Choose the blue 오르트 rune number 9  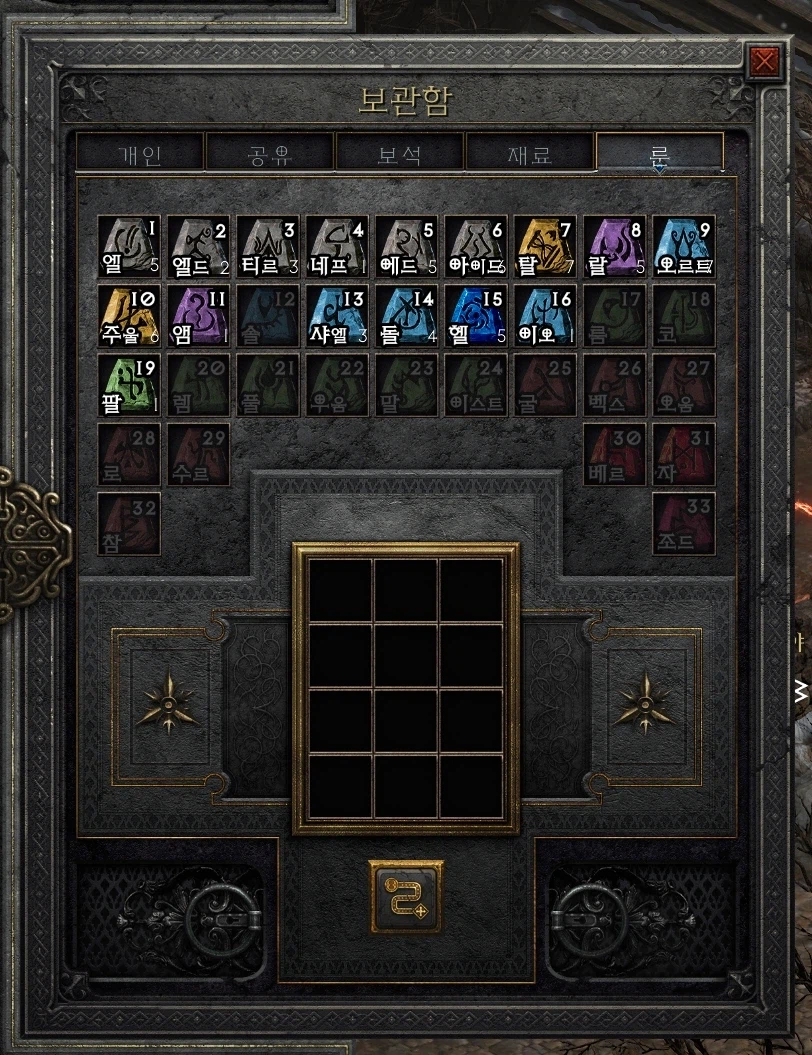684,246
